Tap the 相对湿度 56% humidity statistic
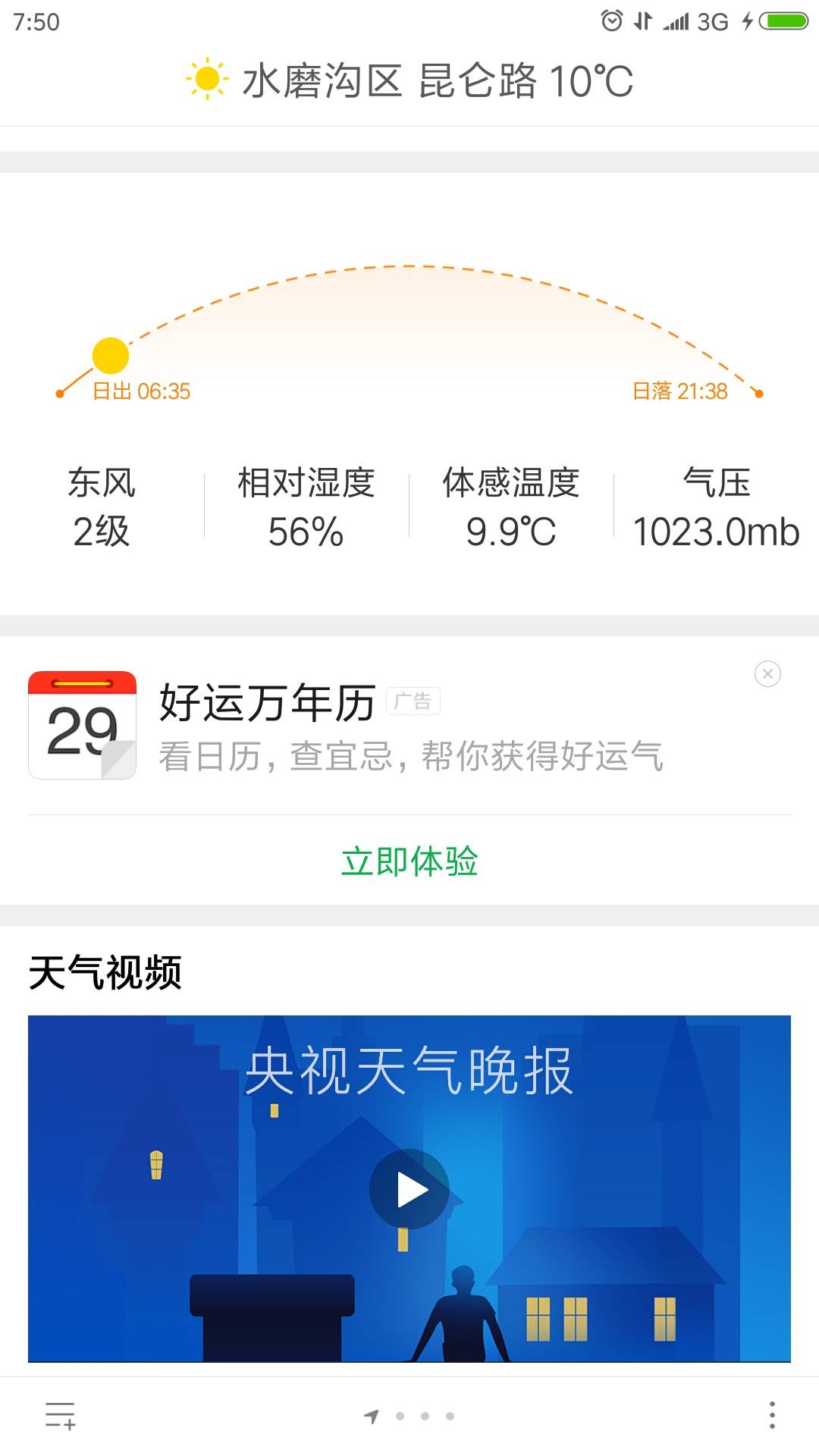Image resolution: width=819 pixels, height=1456 pixels. tap(306, 507)
